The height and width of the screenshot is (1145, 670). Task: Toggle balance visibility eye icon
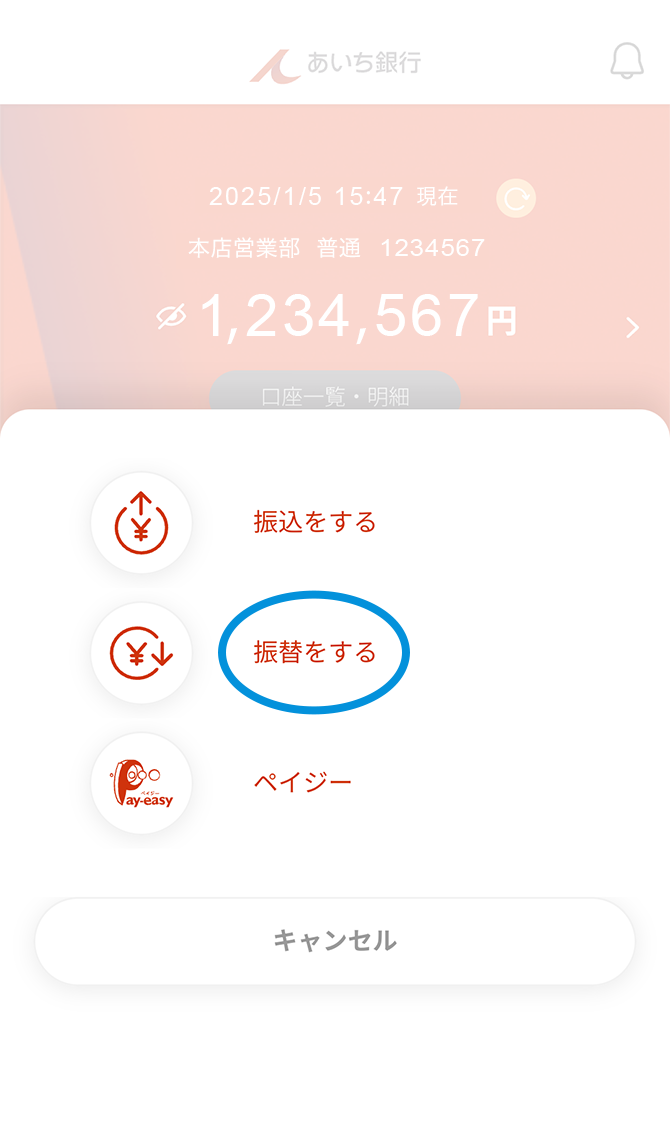click(172, 318)
